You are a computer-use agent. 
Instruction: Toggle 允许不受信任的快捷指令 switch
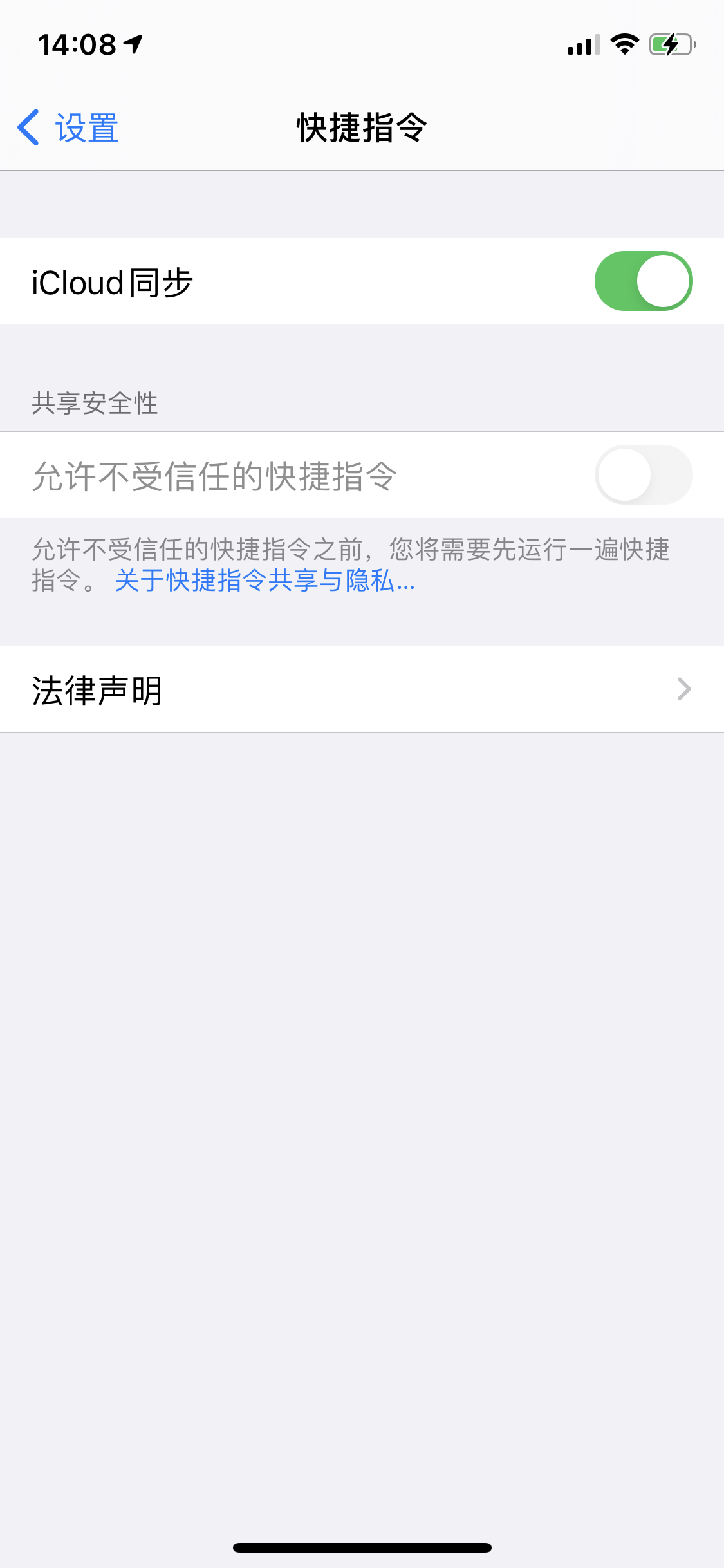point(643,475)
